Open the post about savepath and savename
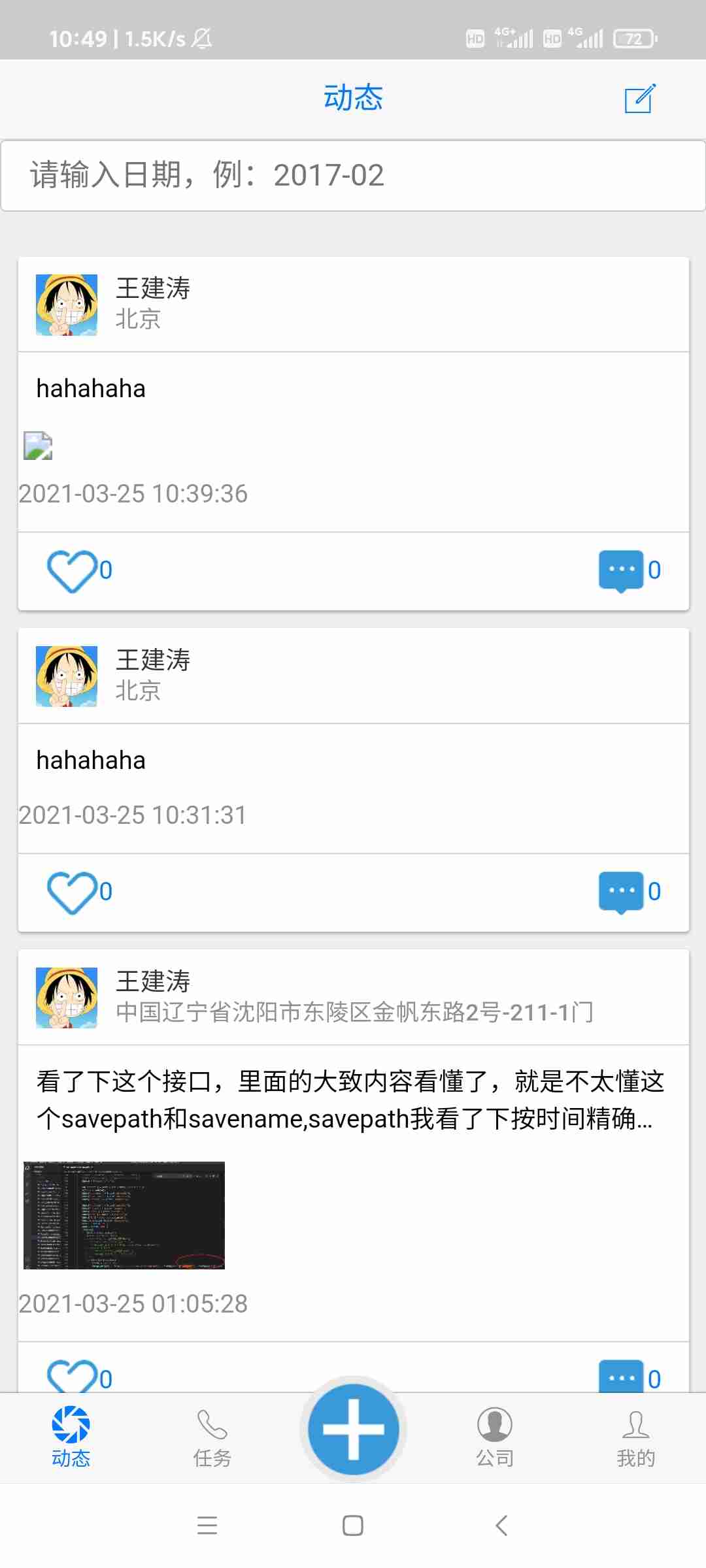This screenshot has width=706, height=1568. (350, 1100)
